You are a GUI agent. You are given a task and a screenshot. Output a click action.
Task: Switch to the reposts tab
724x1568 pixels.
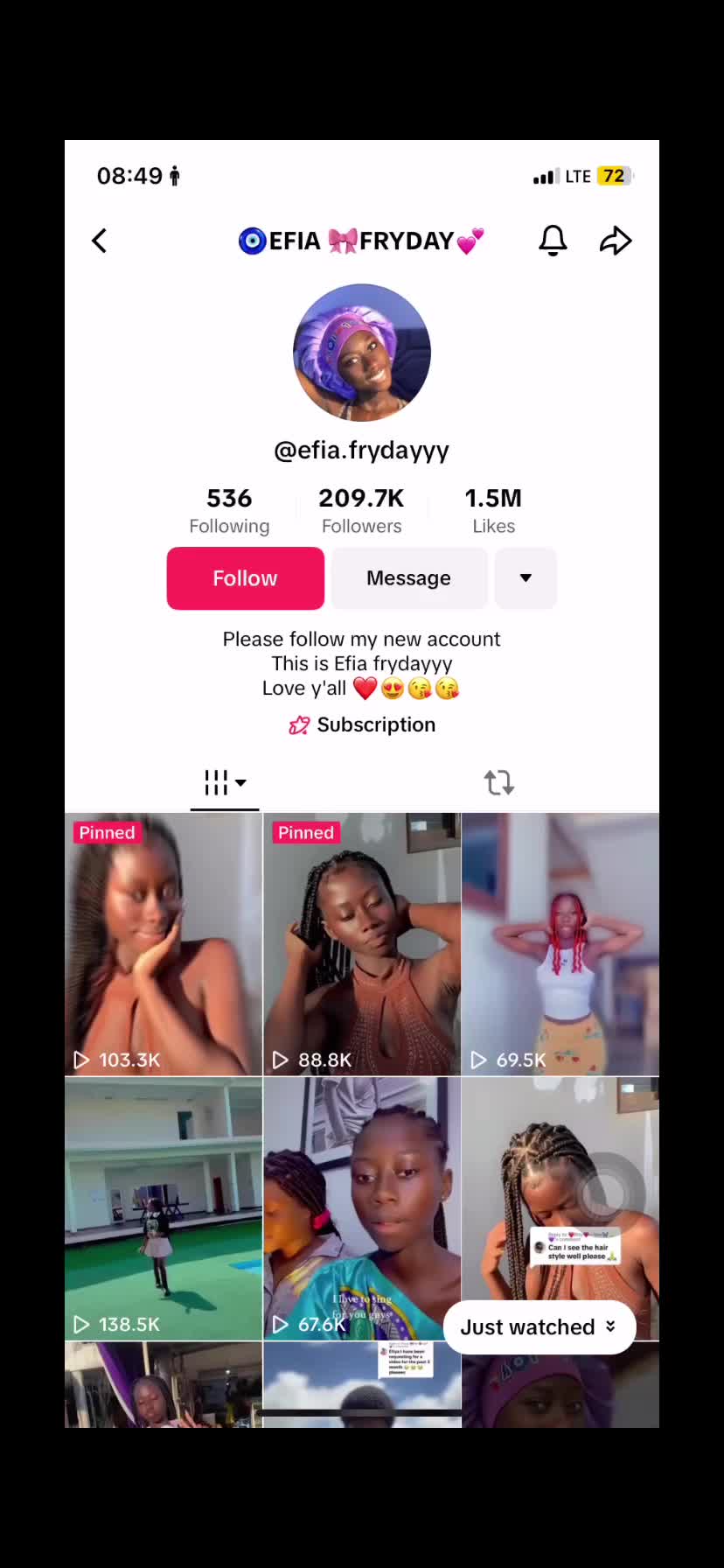499,782
